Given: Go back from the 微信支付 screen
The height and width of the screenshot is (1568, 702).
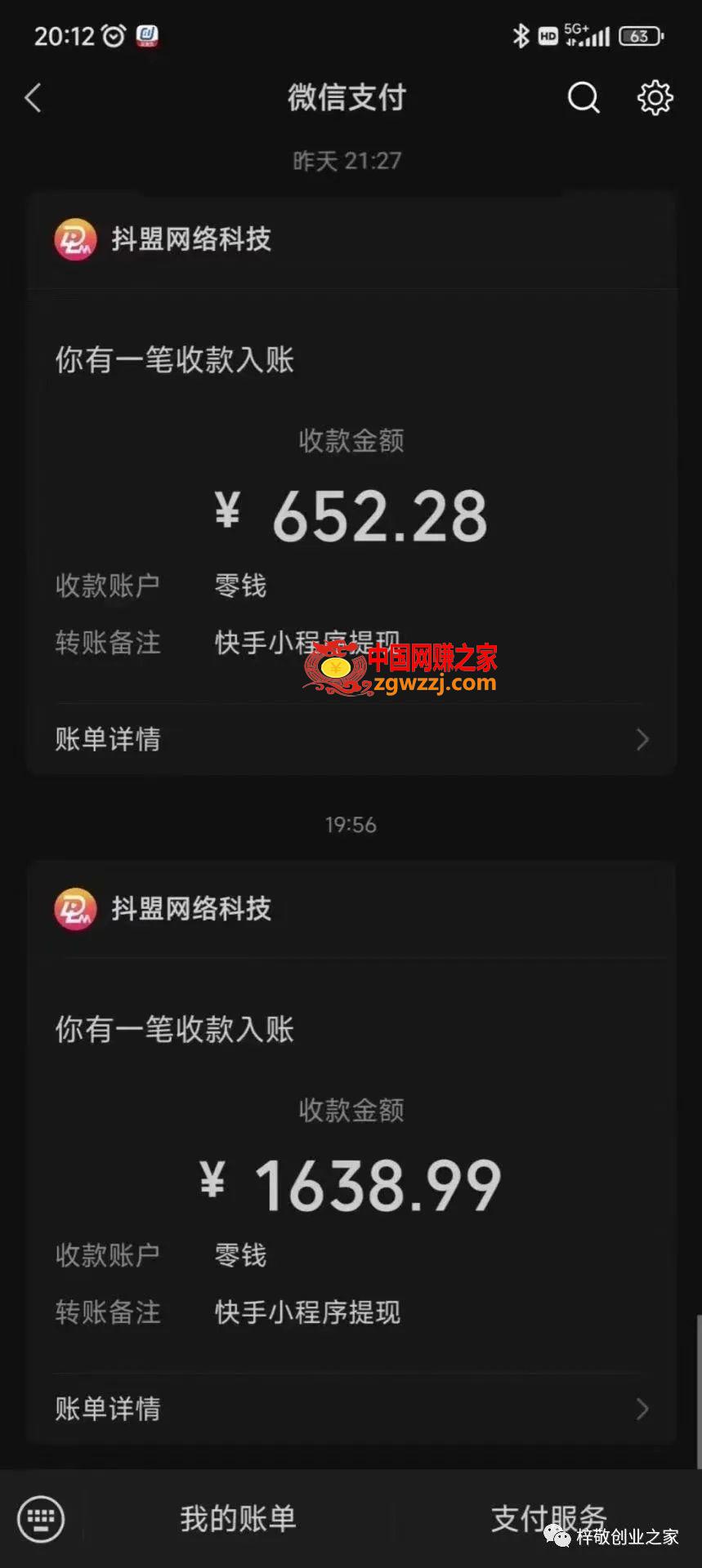Looking at the screenshot, I should click(x=33, y=98).
